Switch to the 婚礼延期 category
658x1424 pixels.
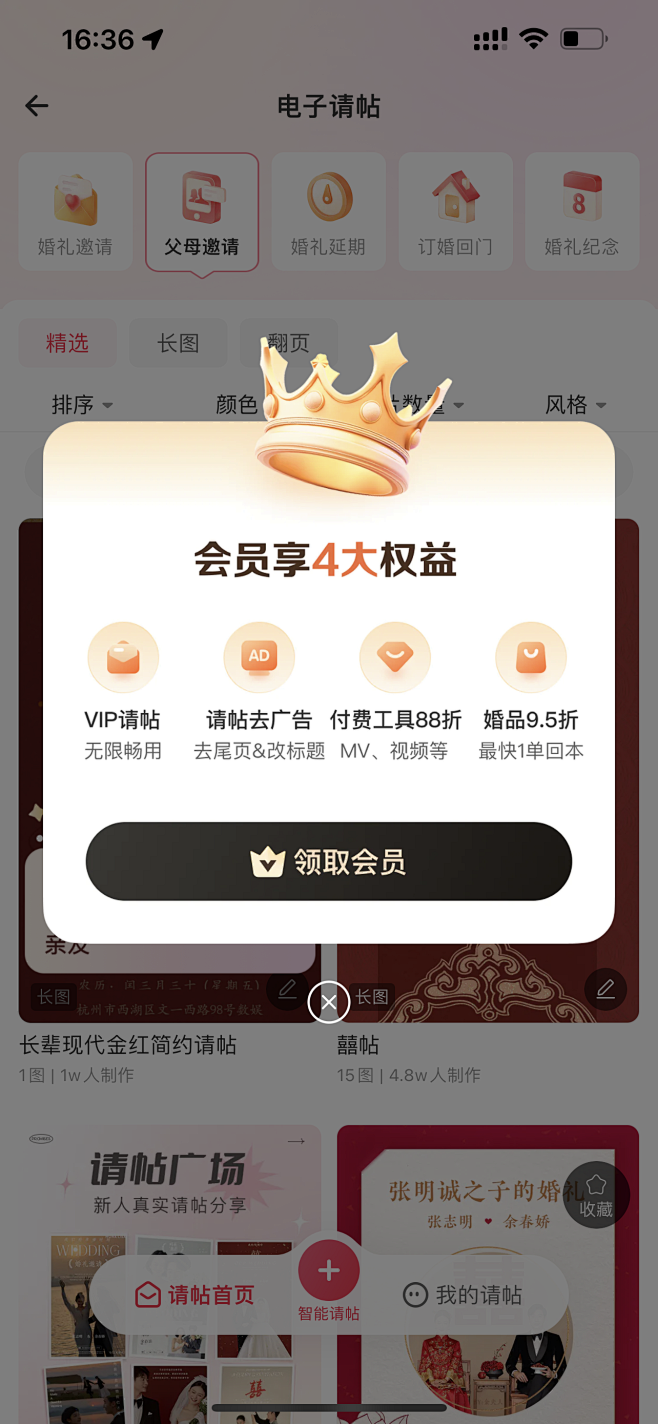(x=328, y=212)
